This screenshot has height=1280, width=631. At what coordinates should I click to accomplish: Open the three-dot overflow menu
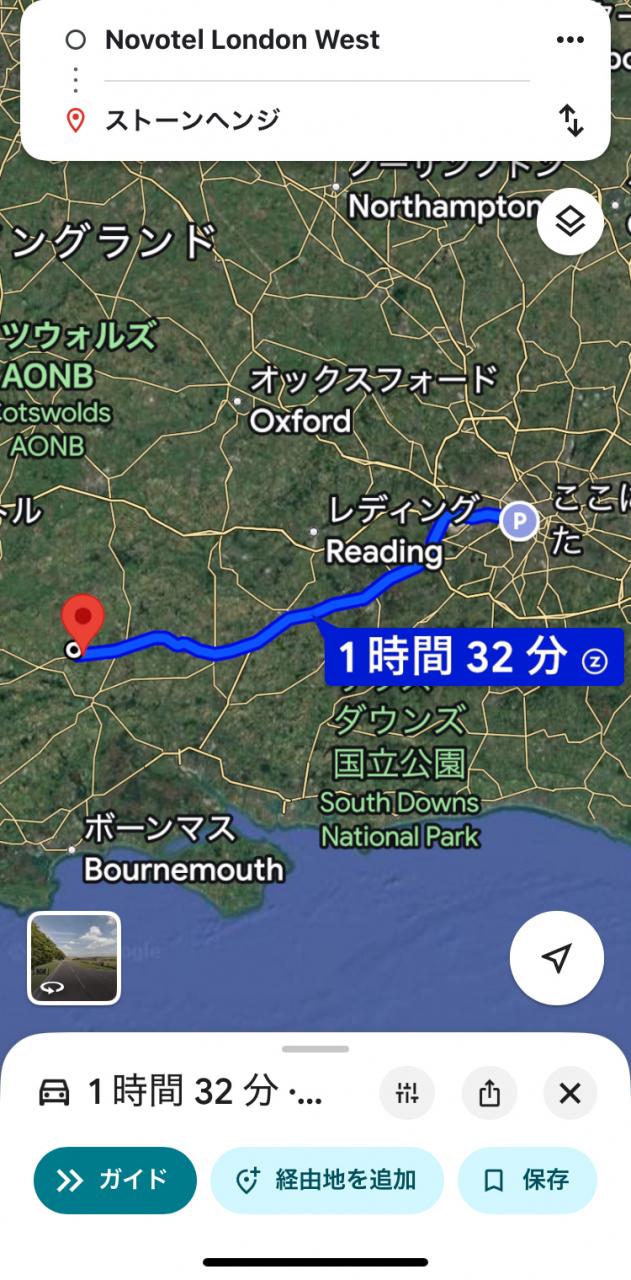pos(569,40)
